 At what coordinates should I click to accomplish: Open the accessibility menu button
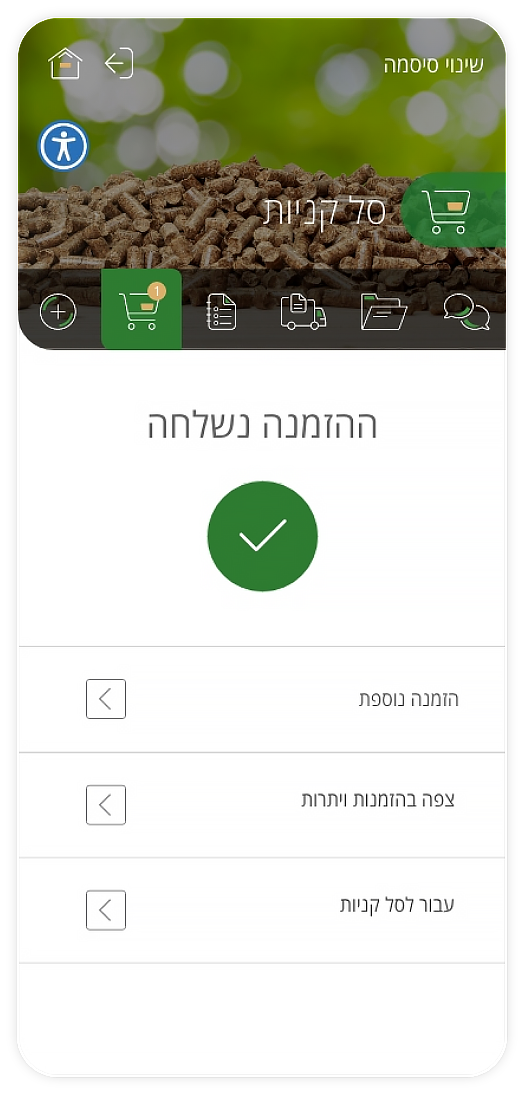point(63,146)
